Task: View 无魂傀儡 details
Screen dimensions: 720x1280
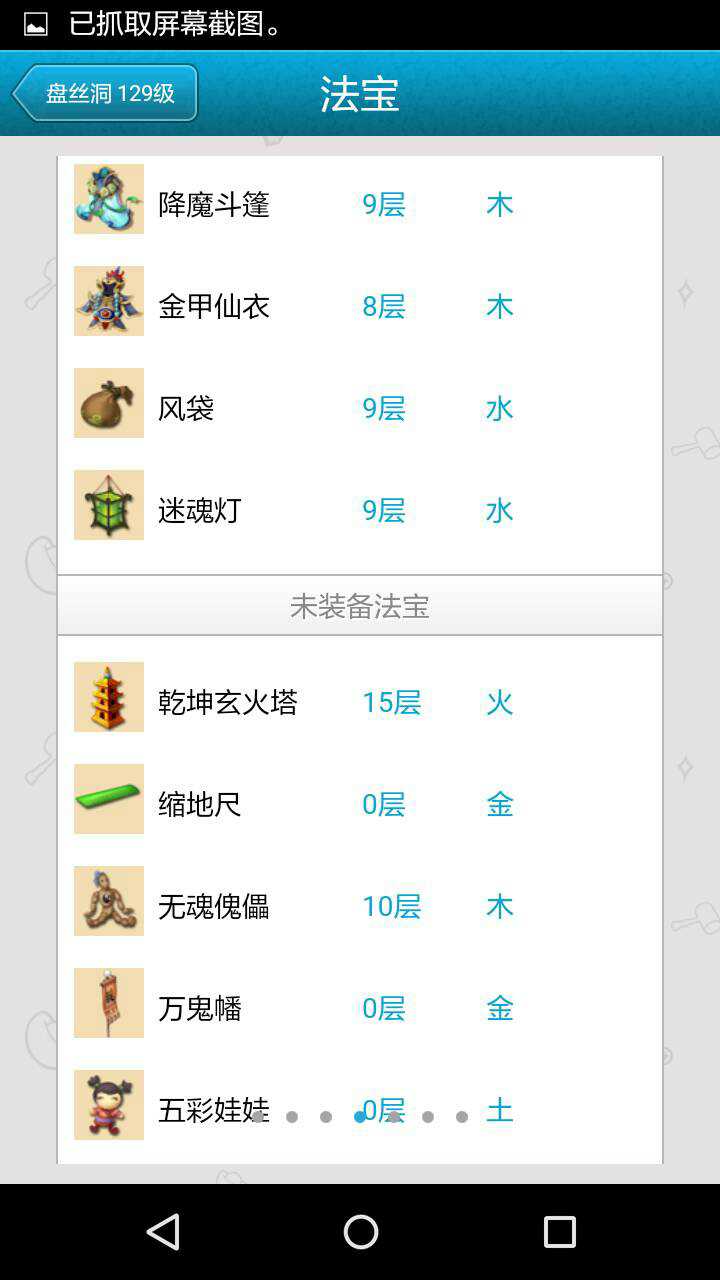Action: coord(360,906)
